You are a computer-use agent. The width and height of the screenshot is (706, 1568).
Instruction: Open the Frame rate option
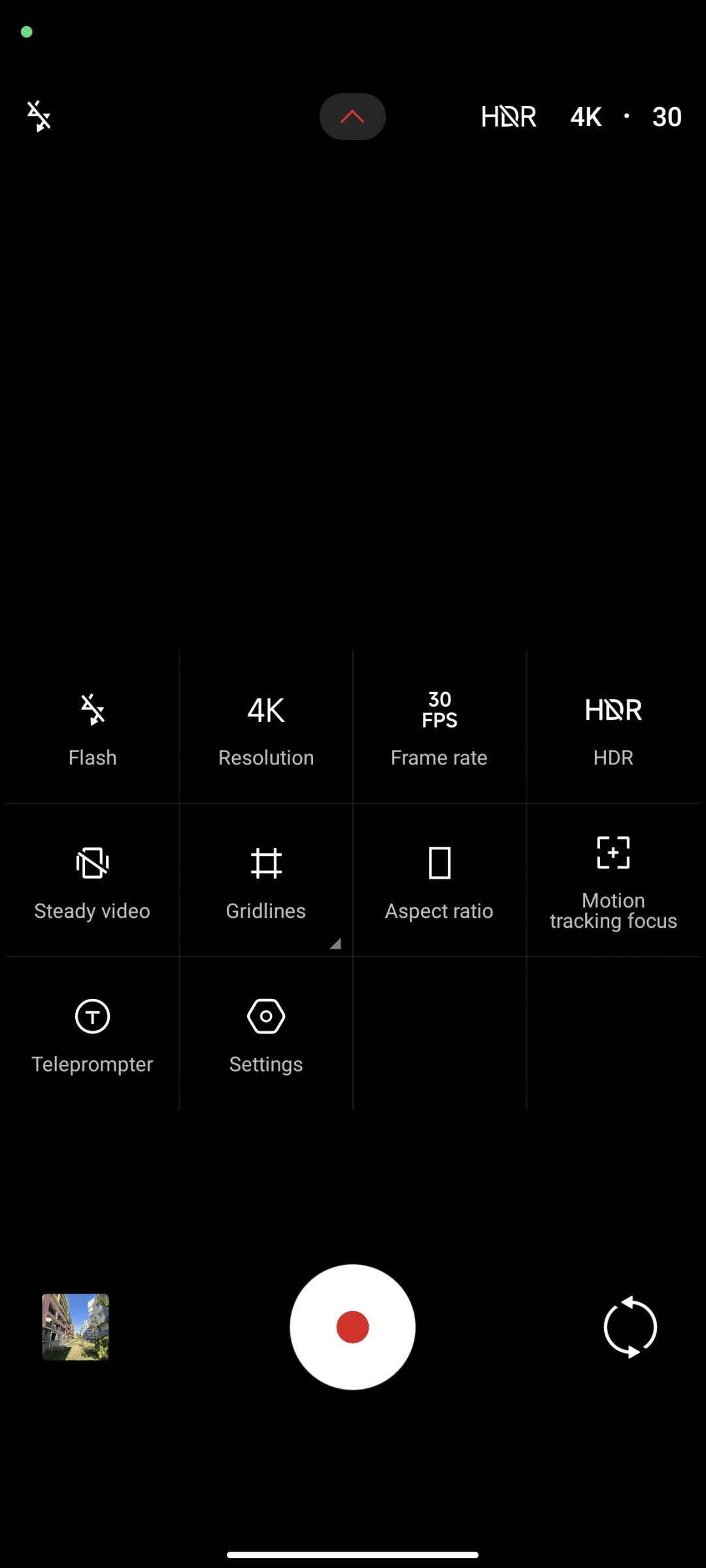[x=439, y=727]
